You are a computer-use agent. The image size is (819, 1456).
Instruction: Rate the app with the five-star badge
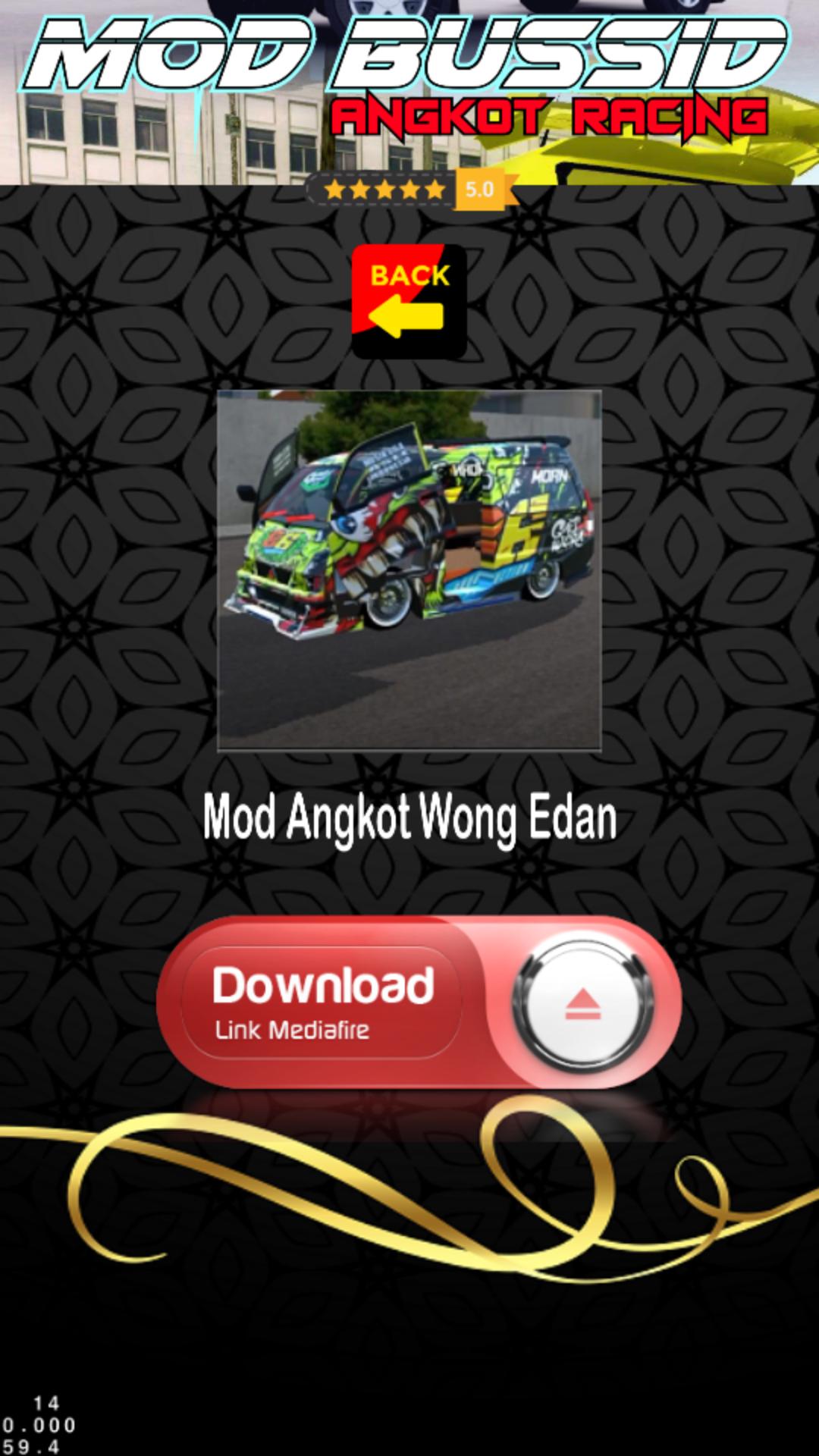(412, 190)
